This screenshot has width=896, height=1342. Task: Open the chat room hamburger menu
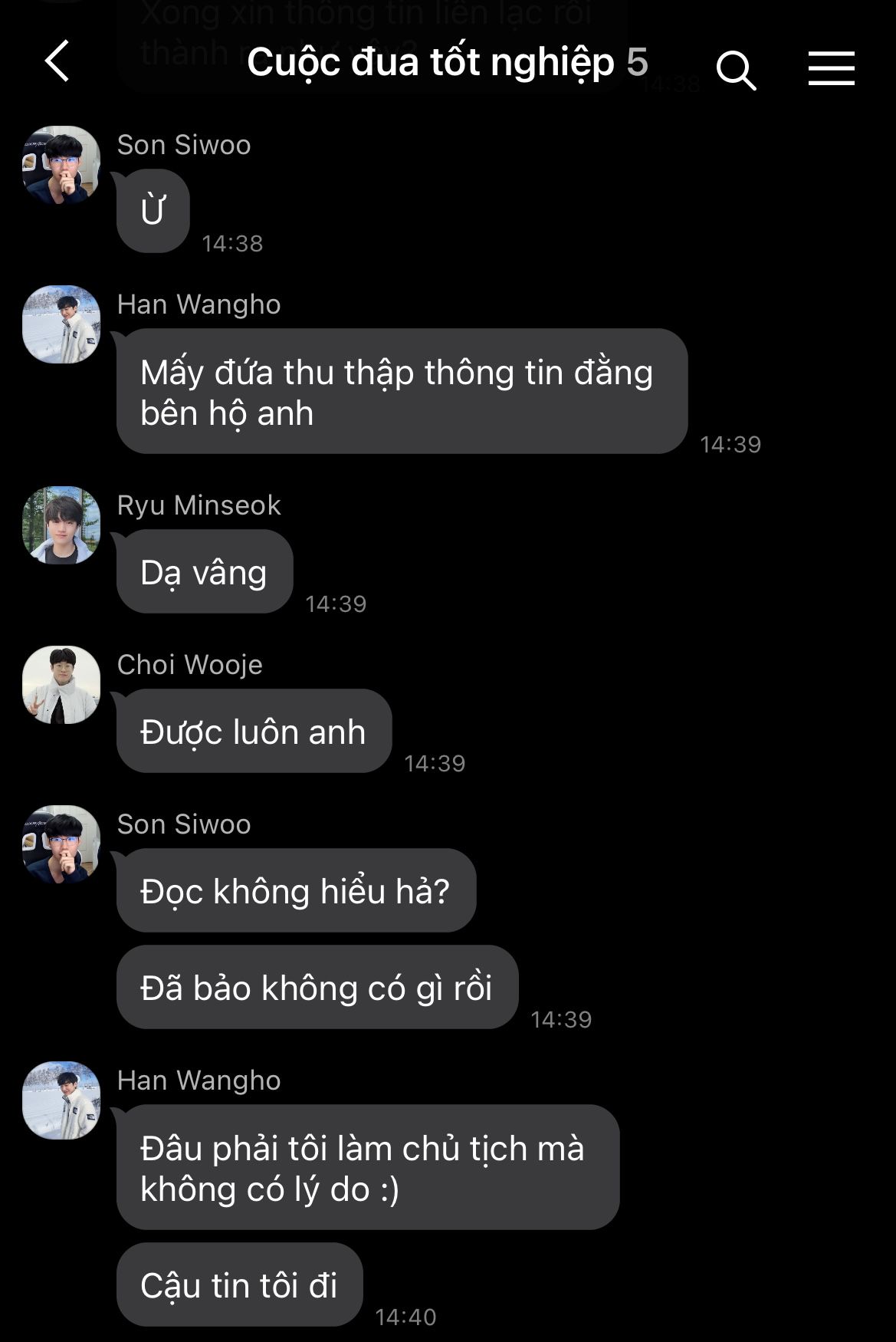831,68
